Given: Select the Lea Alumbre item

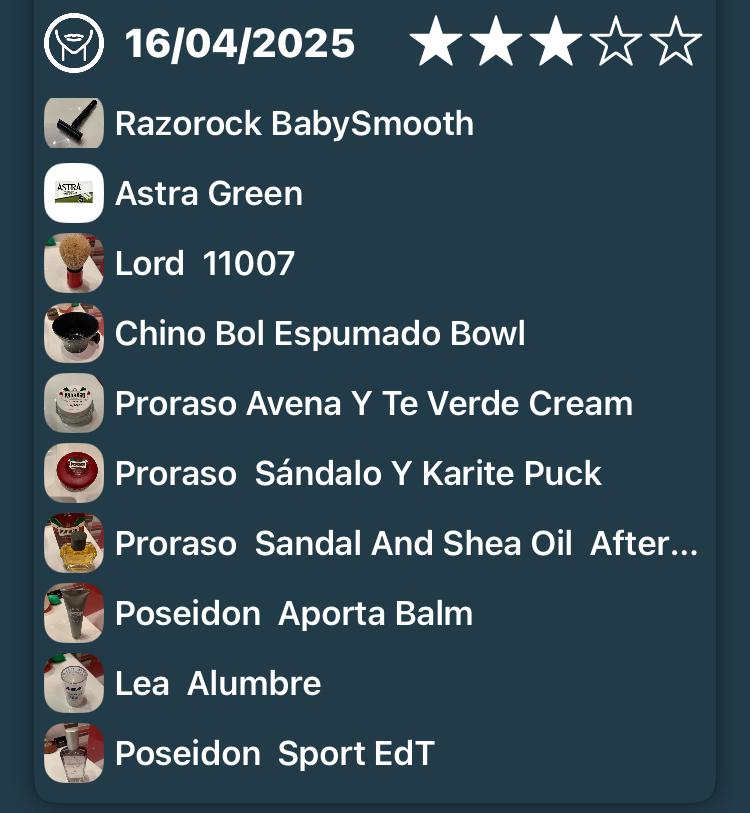Looking at the screenshot, I should [218, 684].
